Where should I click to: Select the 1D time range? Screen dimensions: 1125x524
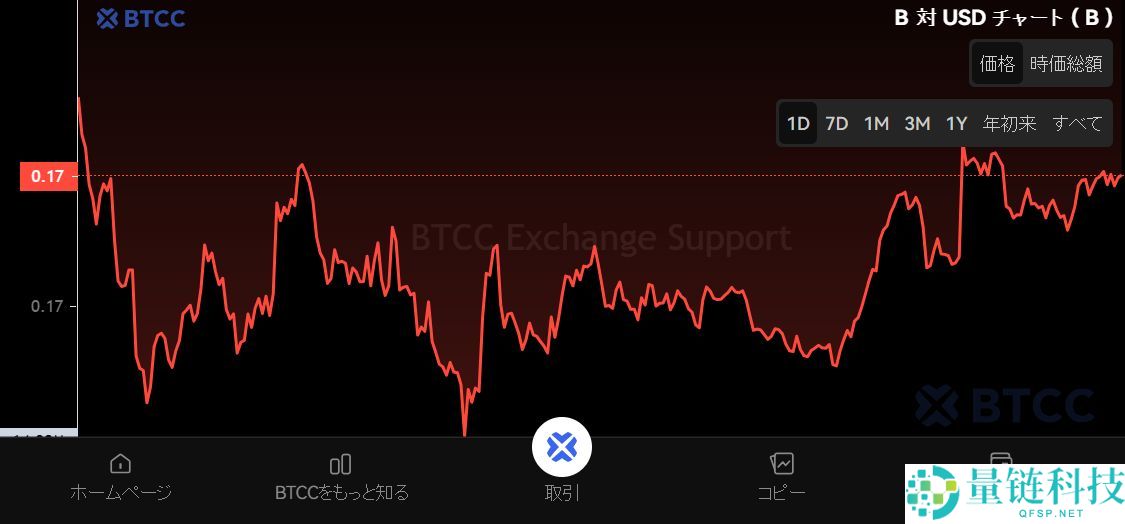pos(798,124)
